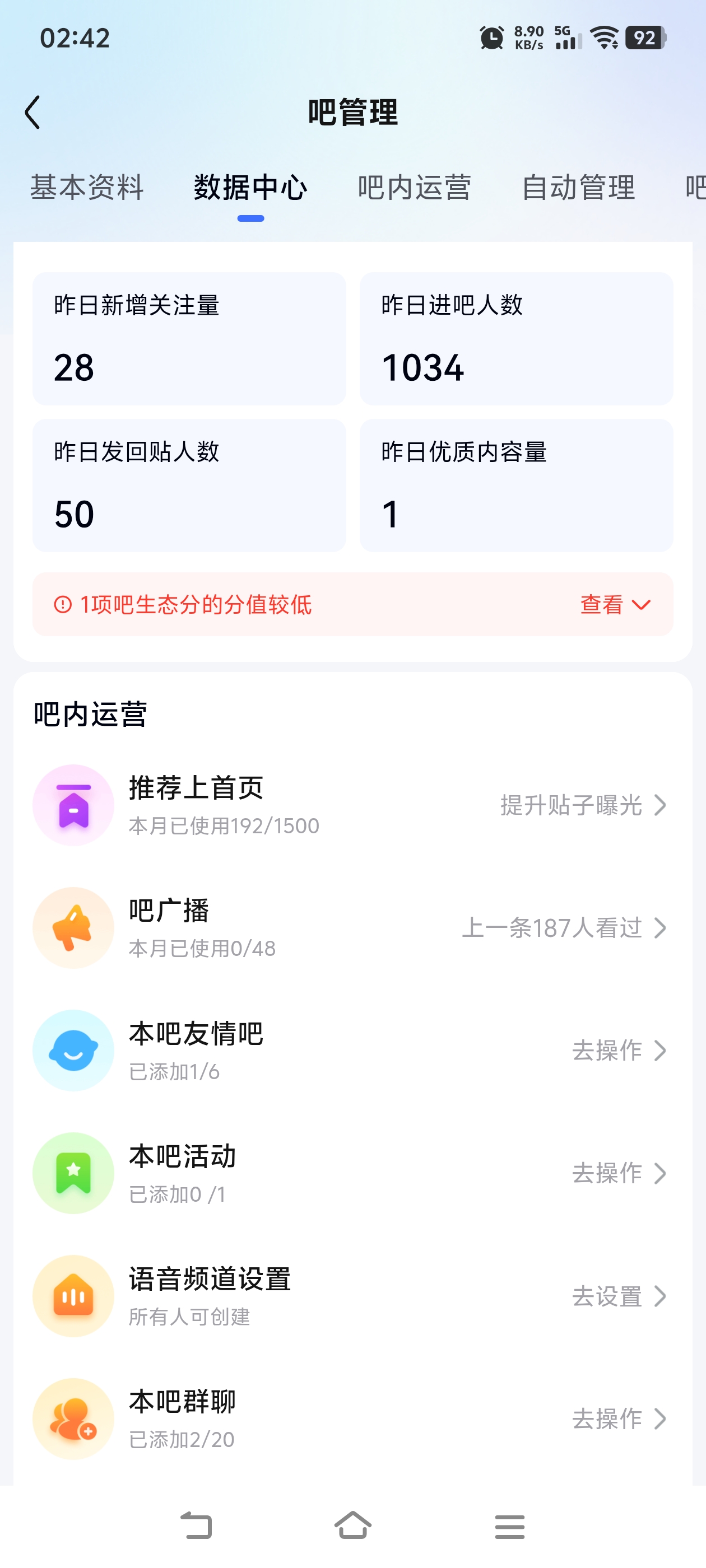This screenshot has height=1568, width=706.
Task: Expand 查看 on the low 吧生态分 warning
Action: (x=615, y=604)
